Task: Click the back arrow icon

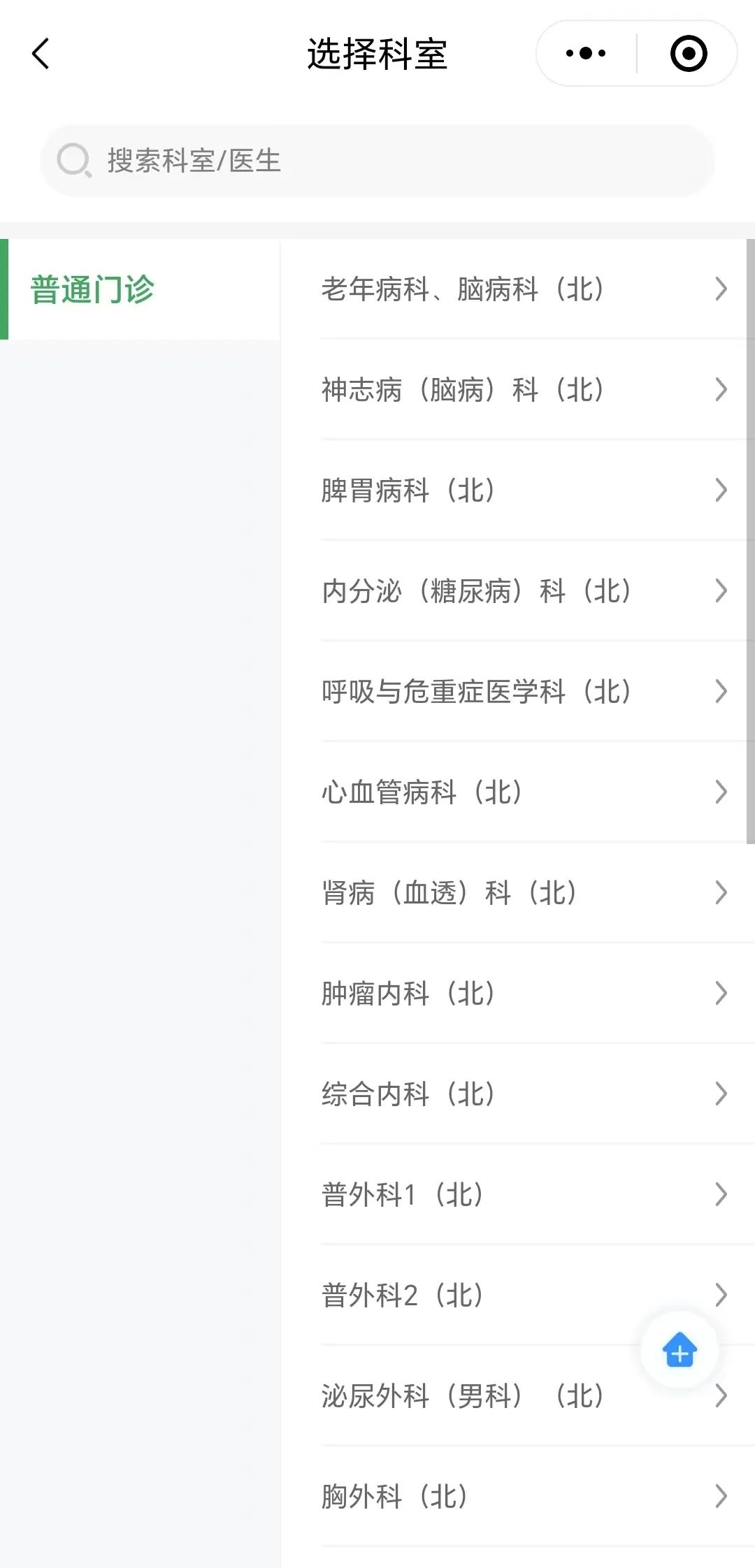Action: coord(40,52)
